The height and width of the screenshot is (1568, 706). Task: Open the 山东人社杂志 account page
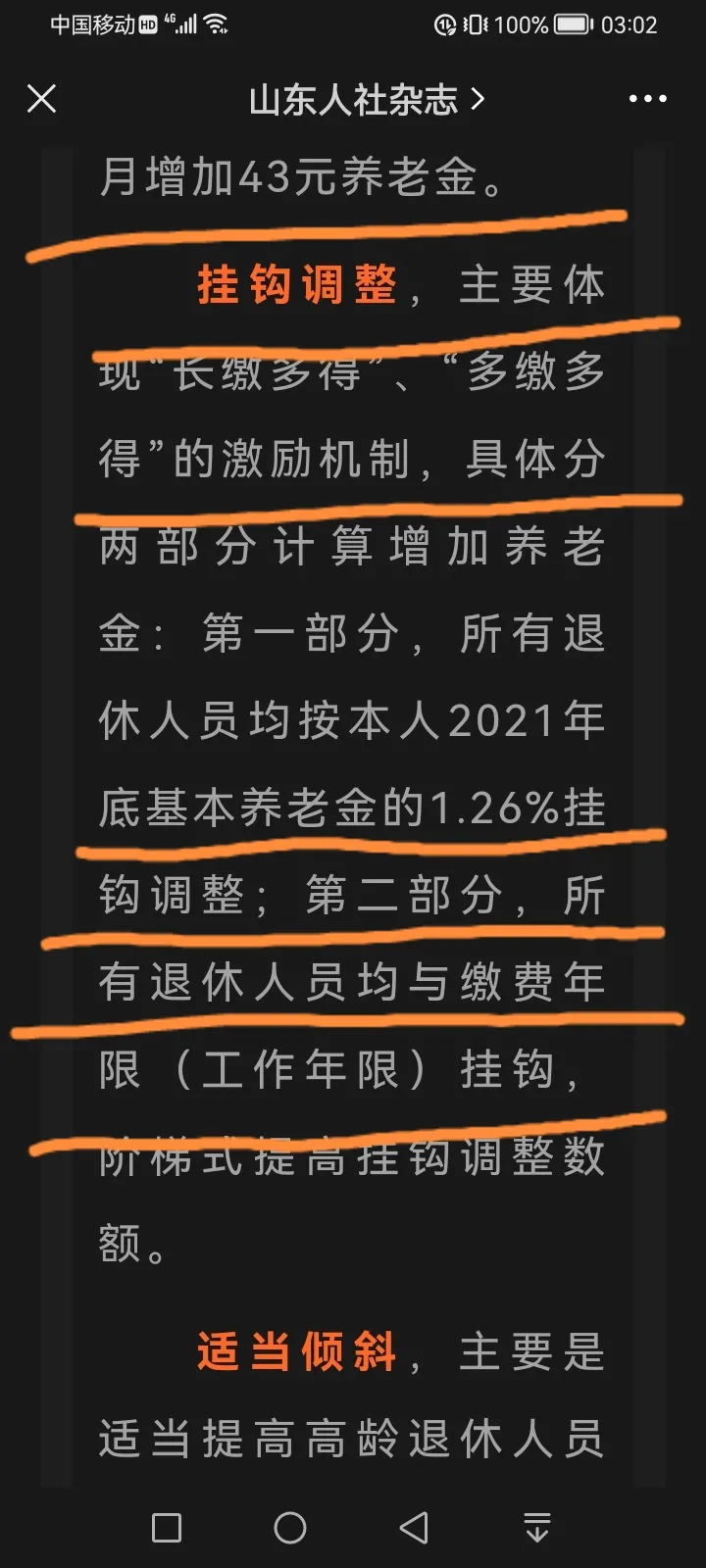tap(365, 99)
